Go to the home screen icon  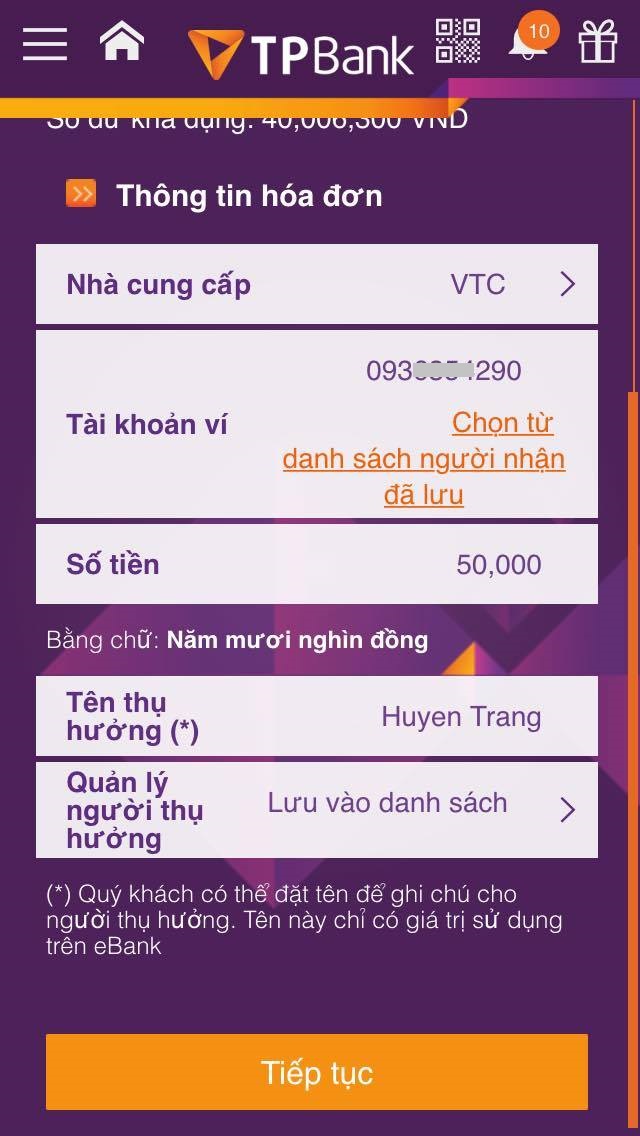[122, 42]
